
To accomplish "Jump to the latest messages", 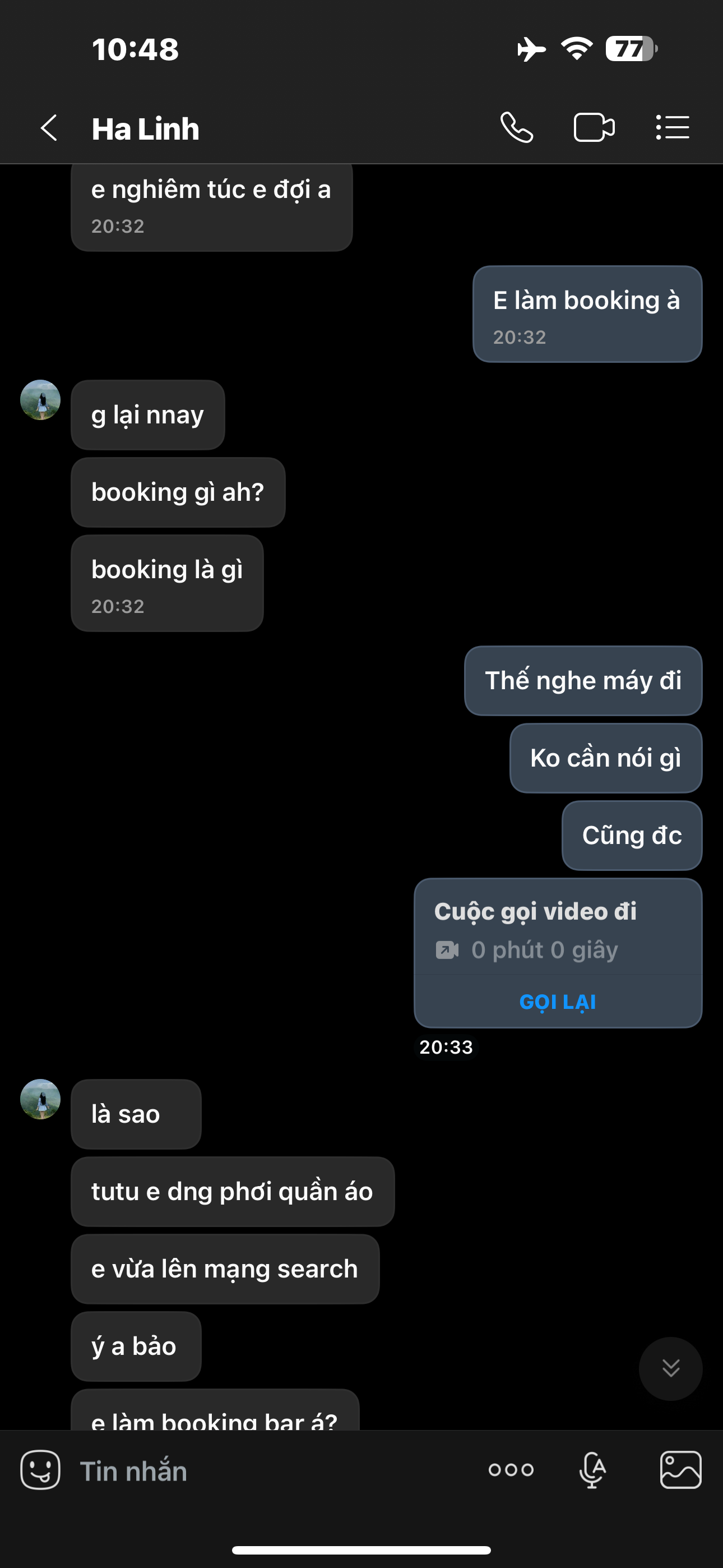I will [x=671, y=1368].
